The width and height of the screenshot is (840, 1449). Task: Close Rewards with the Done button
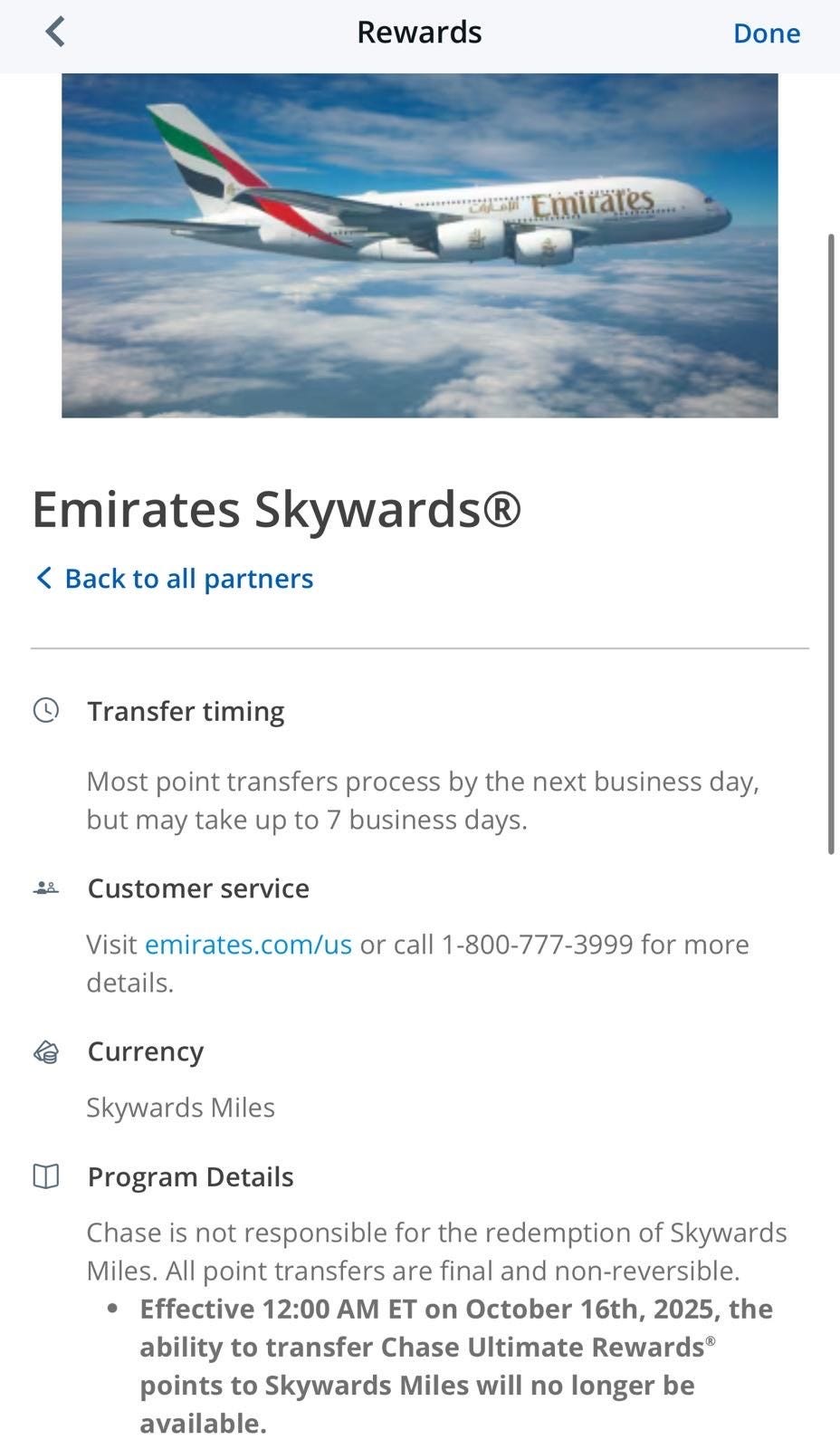click(766, 34)
